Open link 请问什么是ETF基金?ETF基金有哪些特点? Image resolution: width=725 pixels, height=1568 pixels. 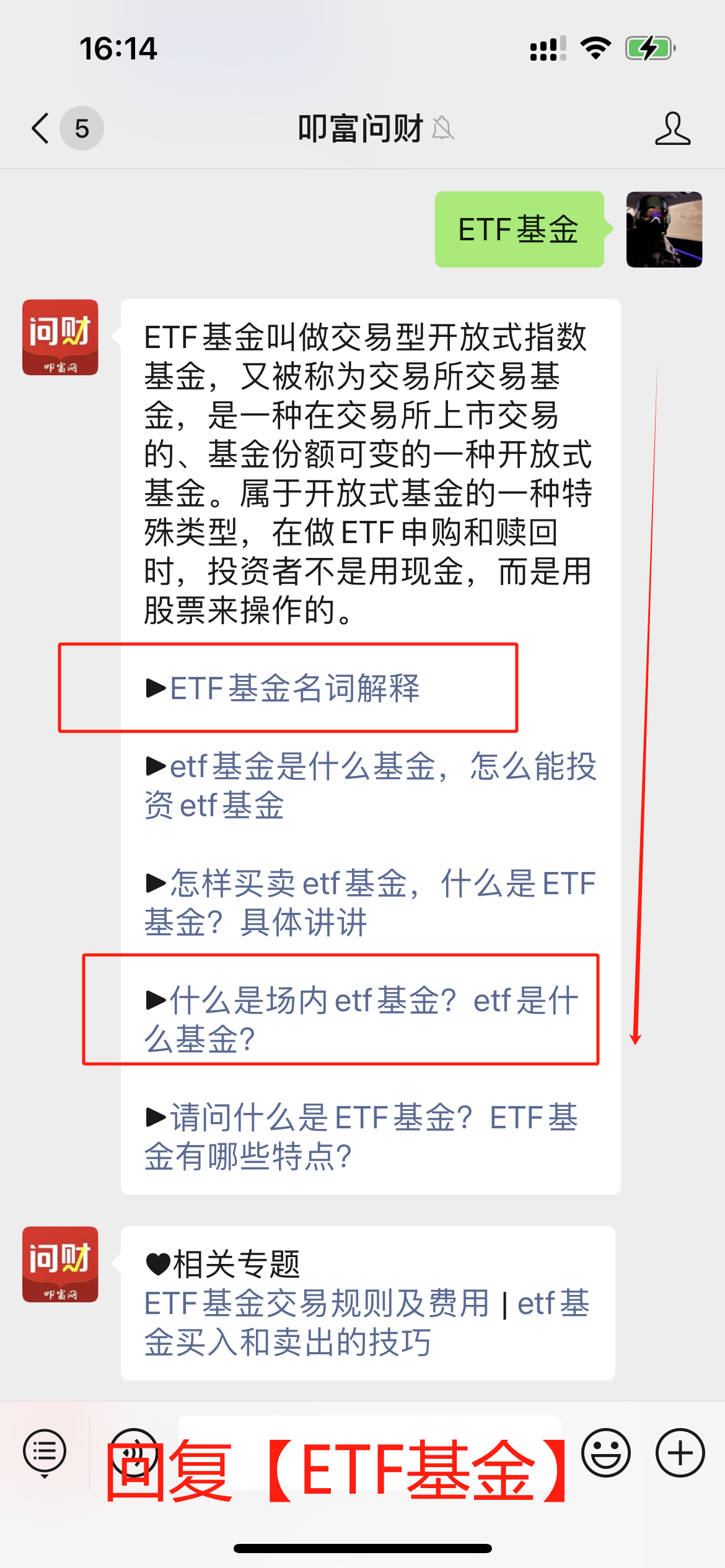362,1136
